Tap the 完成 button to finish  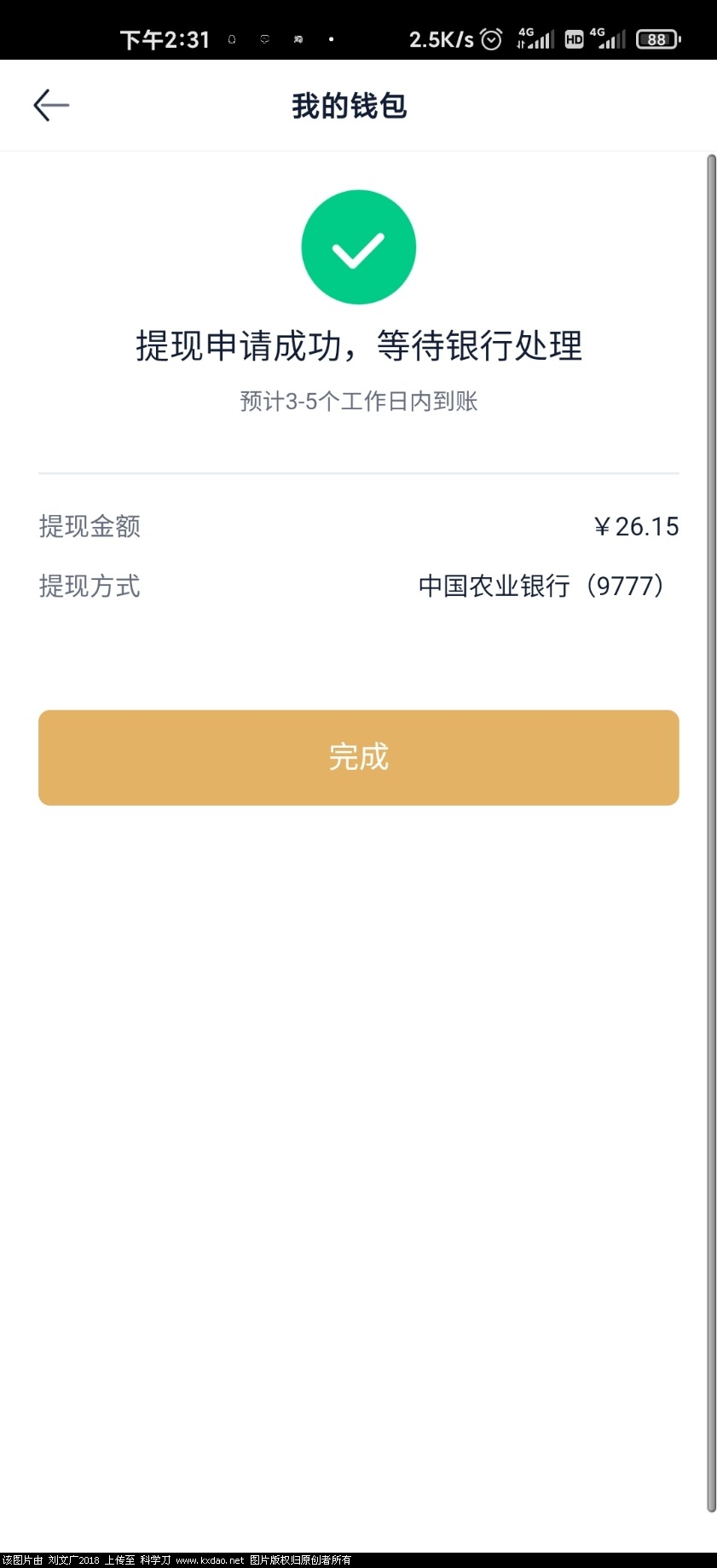click(x=358, y=757)
